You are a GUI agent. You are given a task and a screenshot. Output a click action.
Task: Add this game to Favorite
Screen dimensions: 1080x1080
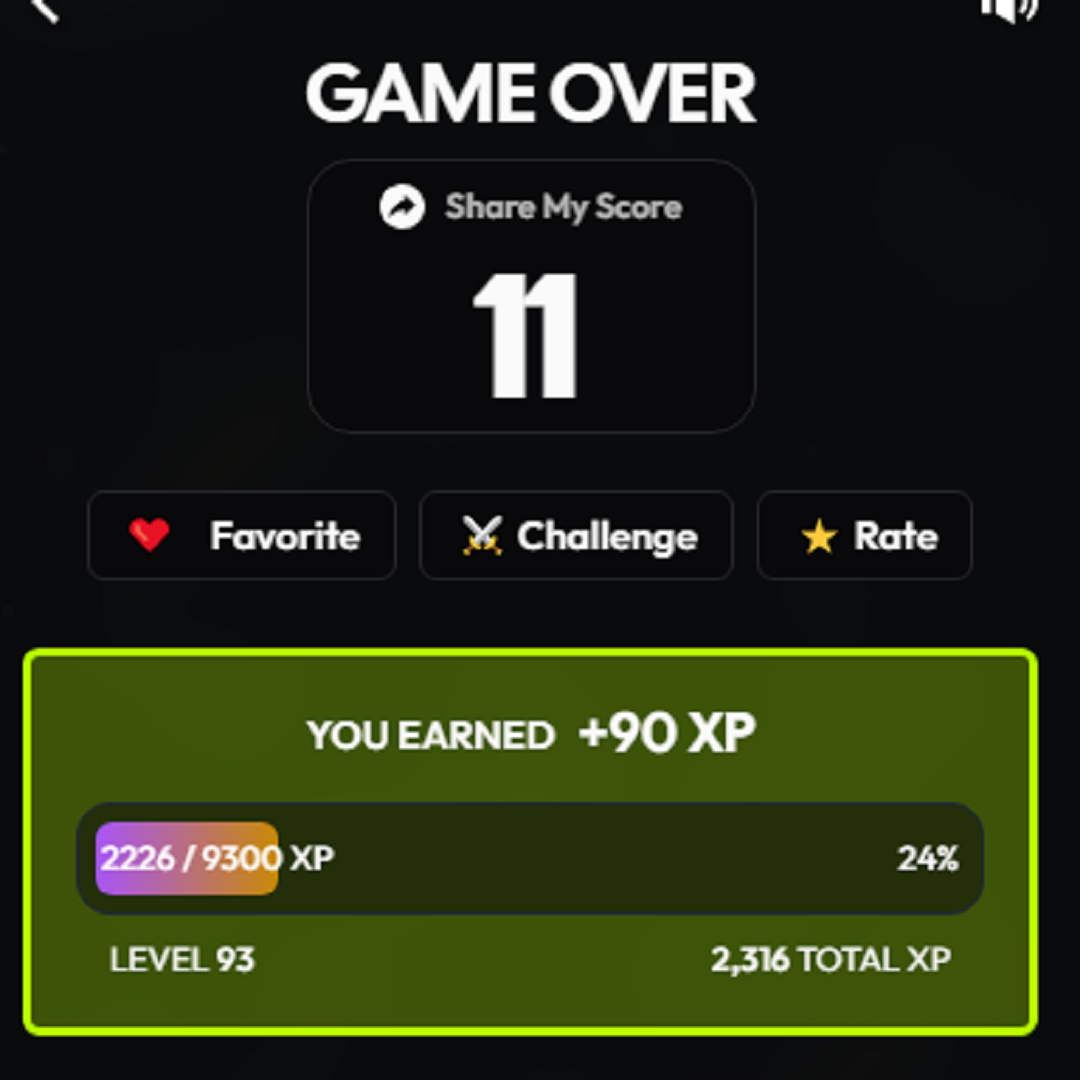point(242,536)
